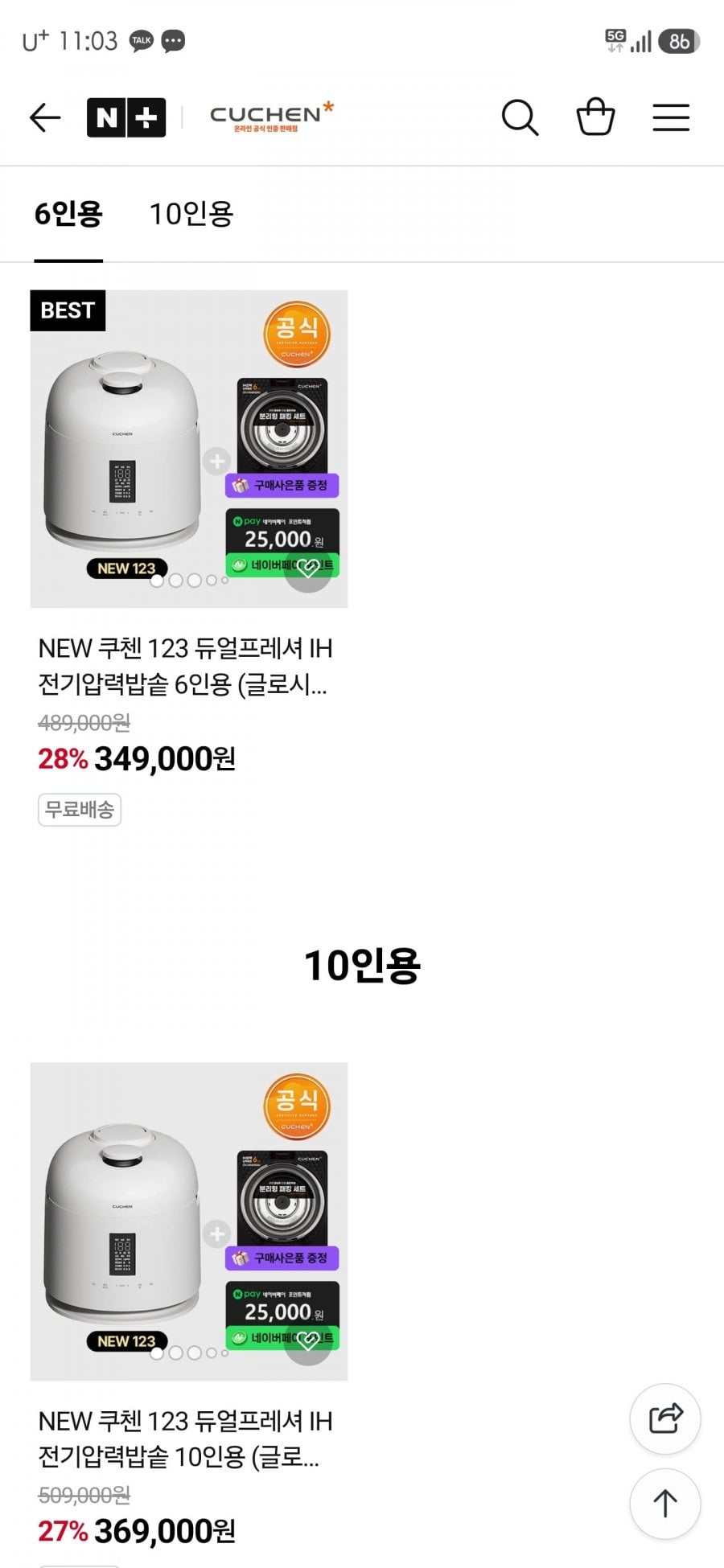This screenshot has height=1568, width=724.
Task: Share this page with the share button
Action: tap(664, 1418)
